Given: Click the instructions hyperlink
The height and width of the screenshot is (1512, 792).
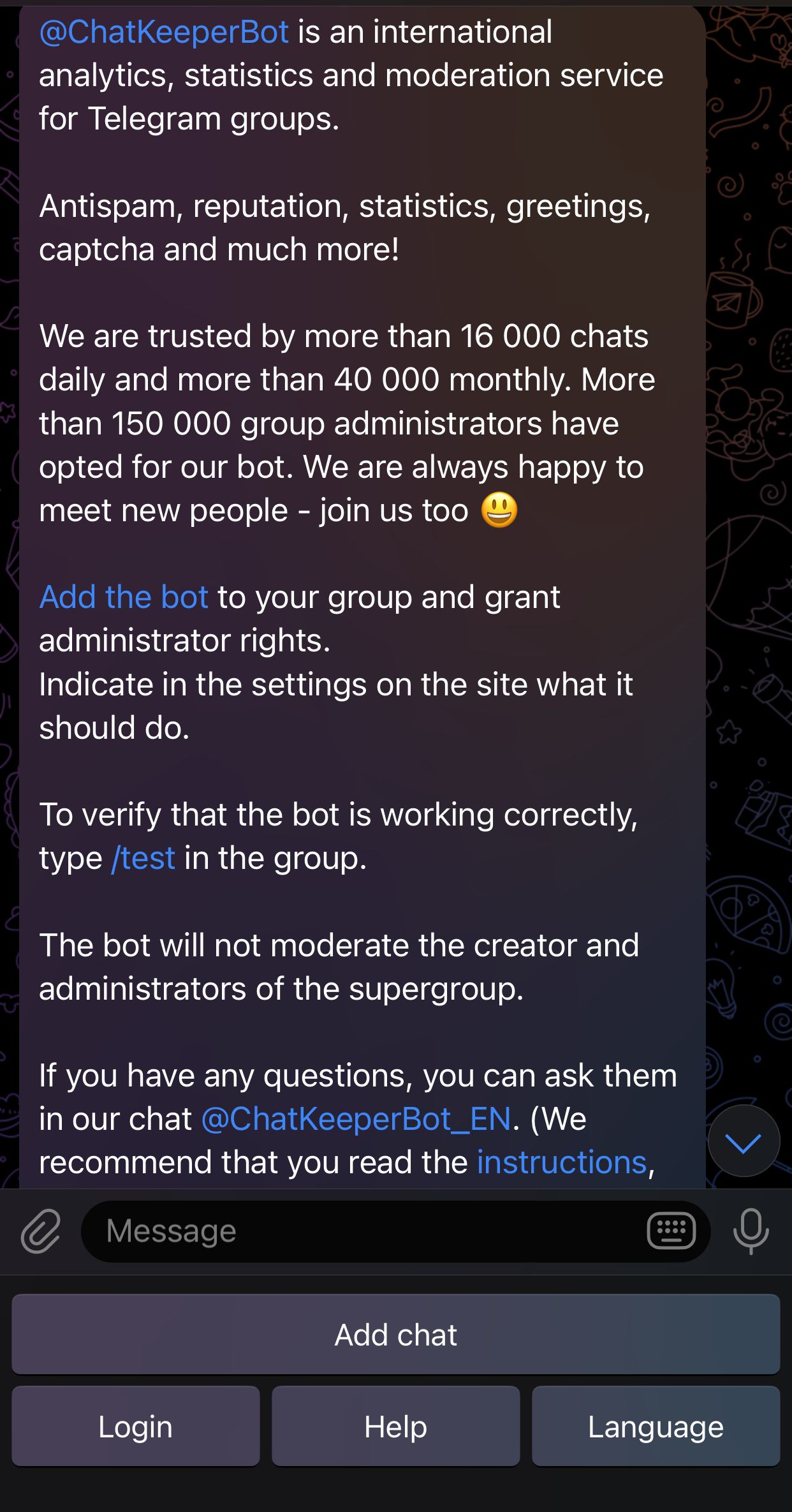Looking at the screenshot, I should pos(561,1162).
